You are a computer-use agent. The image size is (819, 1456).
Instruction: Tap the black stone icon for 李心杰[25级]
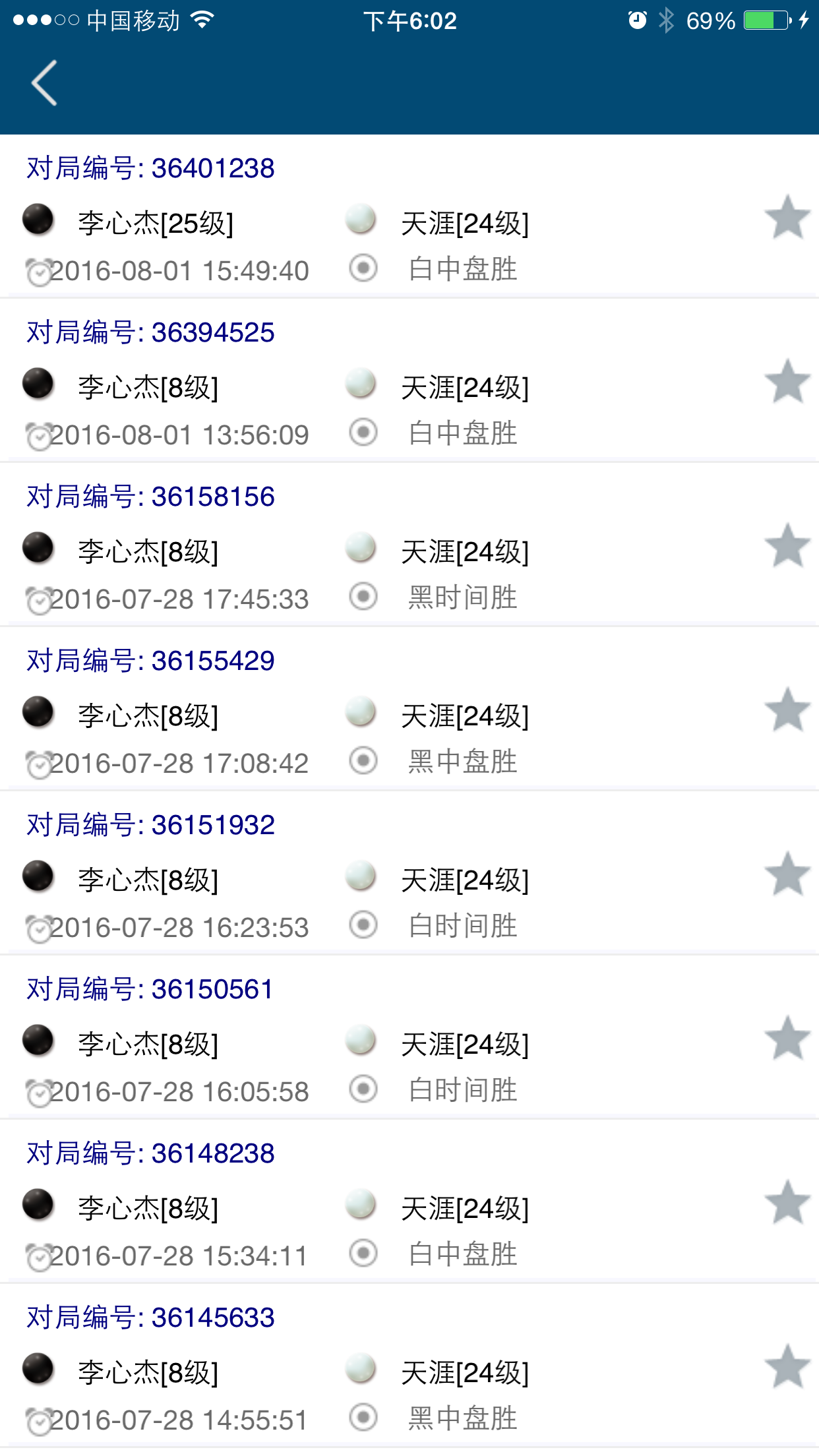click(38, 221)
